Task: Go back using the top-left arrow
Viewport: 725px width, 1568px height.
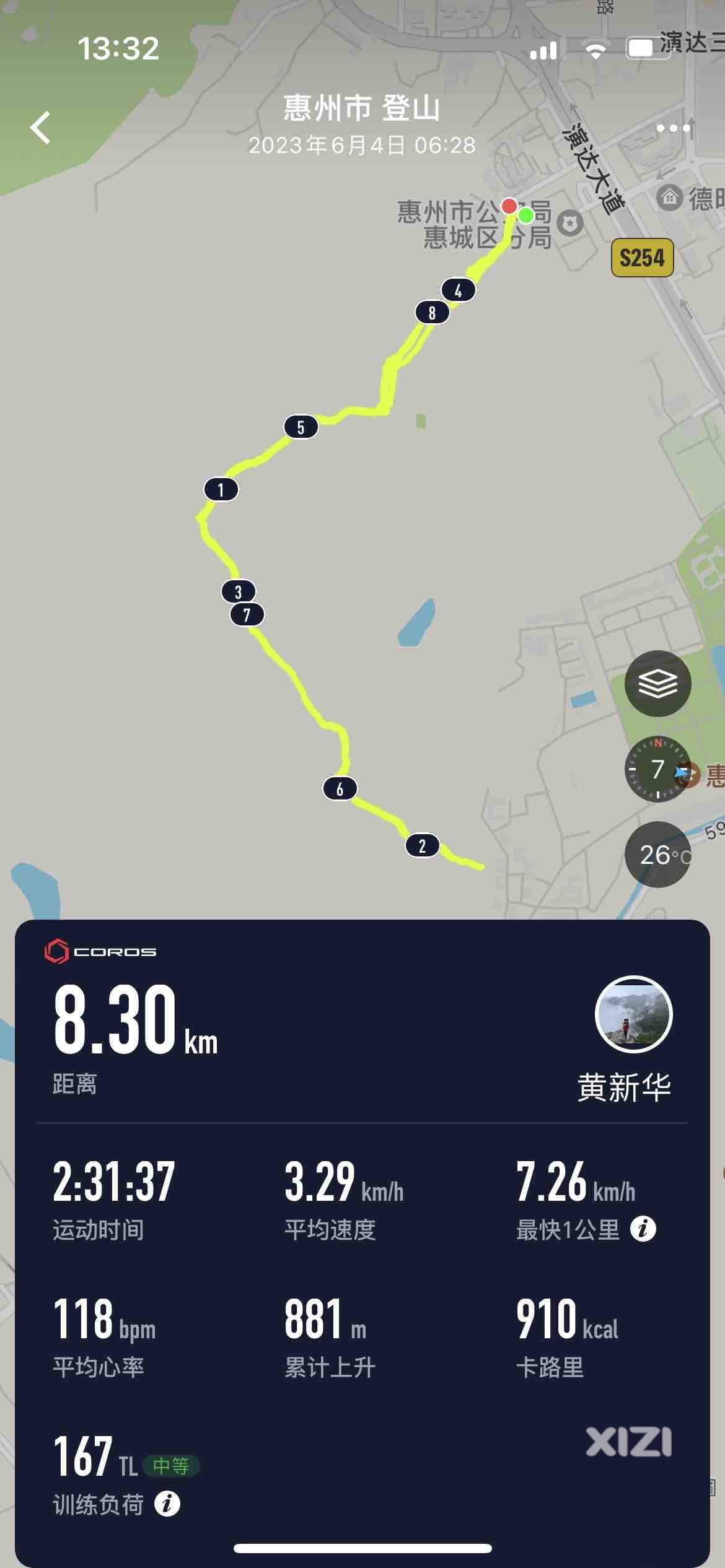Action: (x=41, y=128)
